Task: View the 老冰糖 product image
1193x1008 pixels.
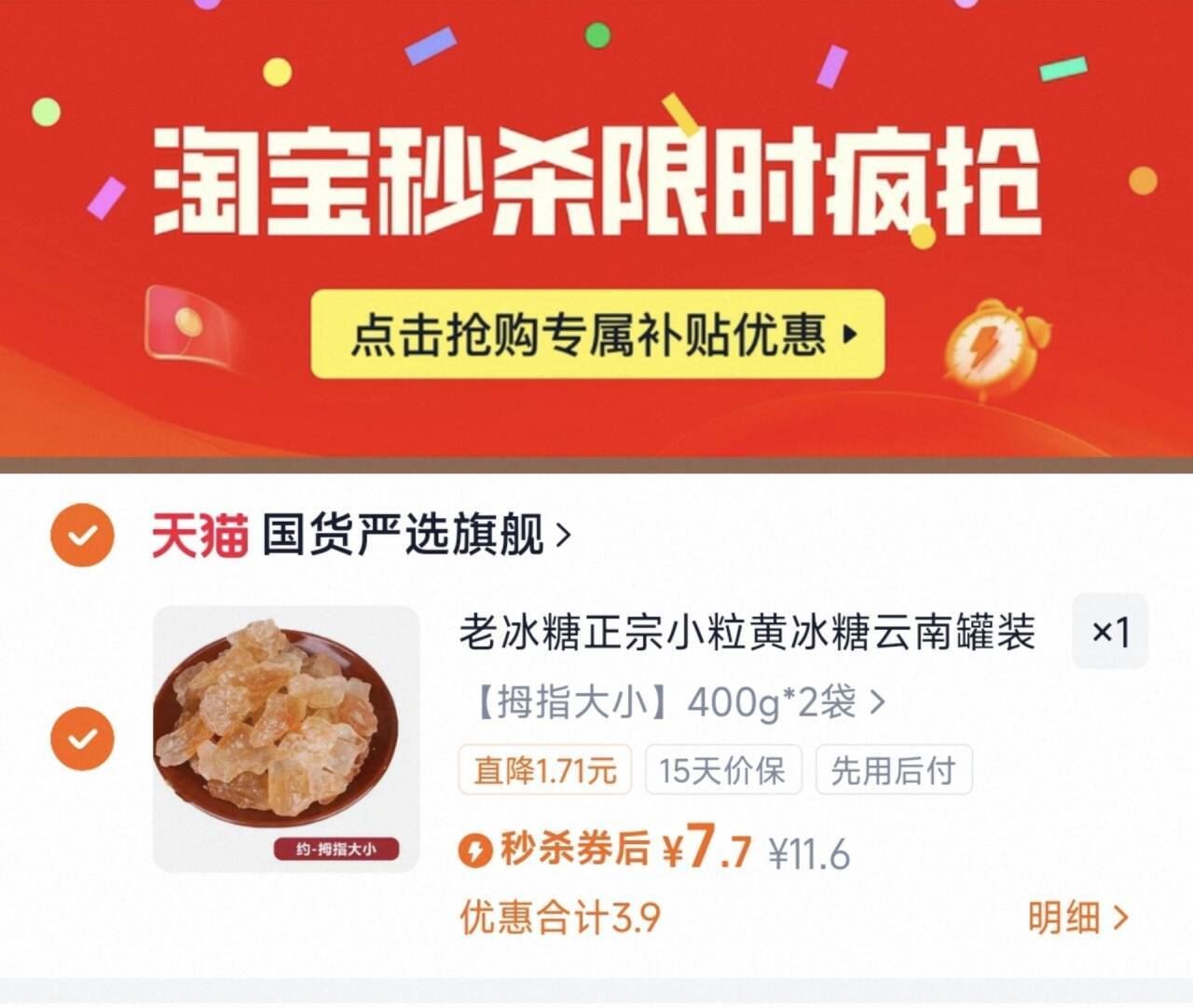Action: (x=286, y=739)
